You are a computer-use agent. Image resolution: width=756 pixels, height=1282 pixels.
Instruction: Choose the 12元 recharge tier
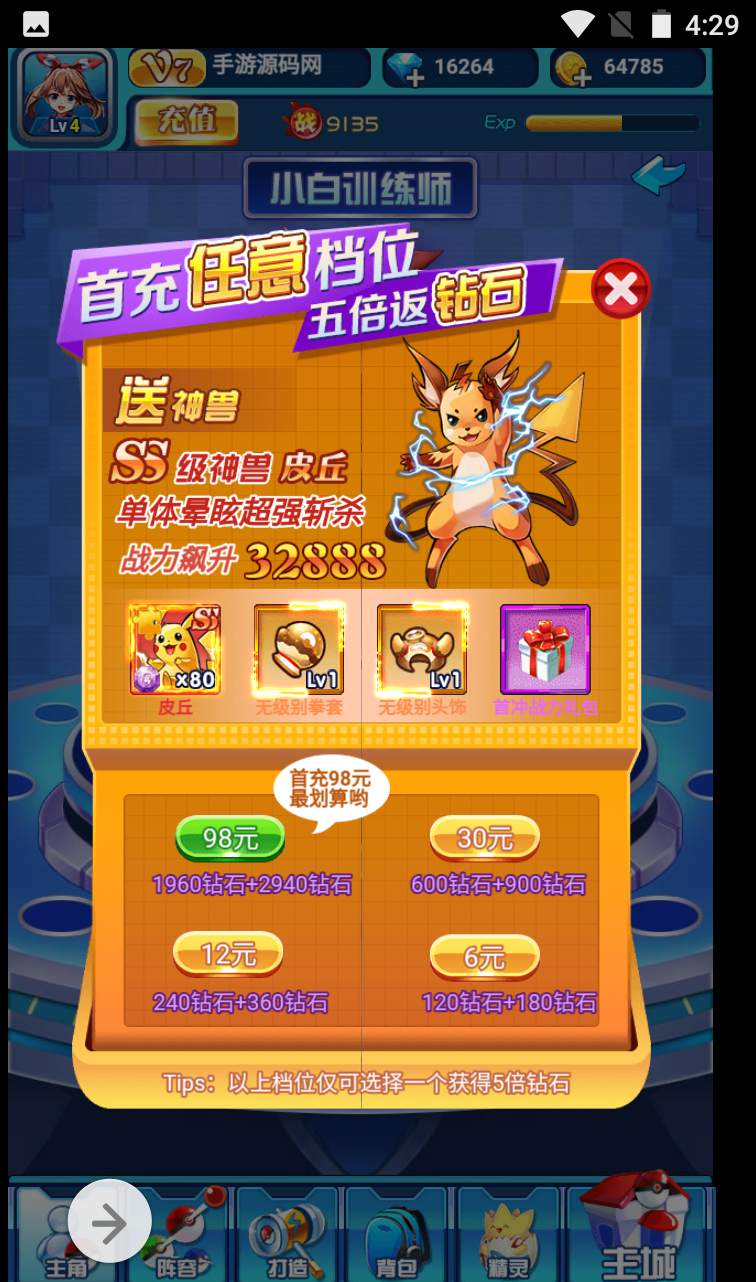(x=228, y=954)
